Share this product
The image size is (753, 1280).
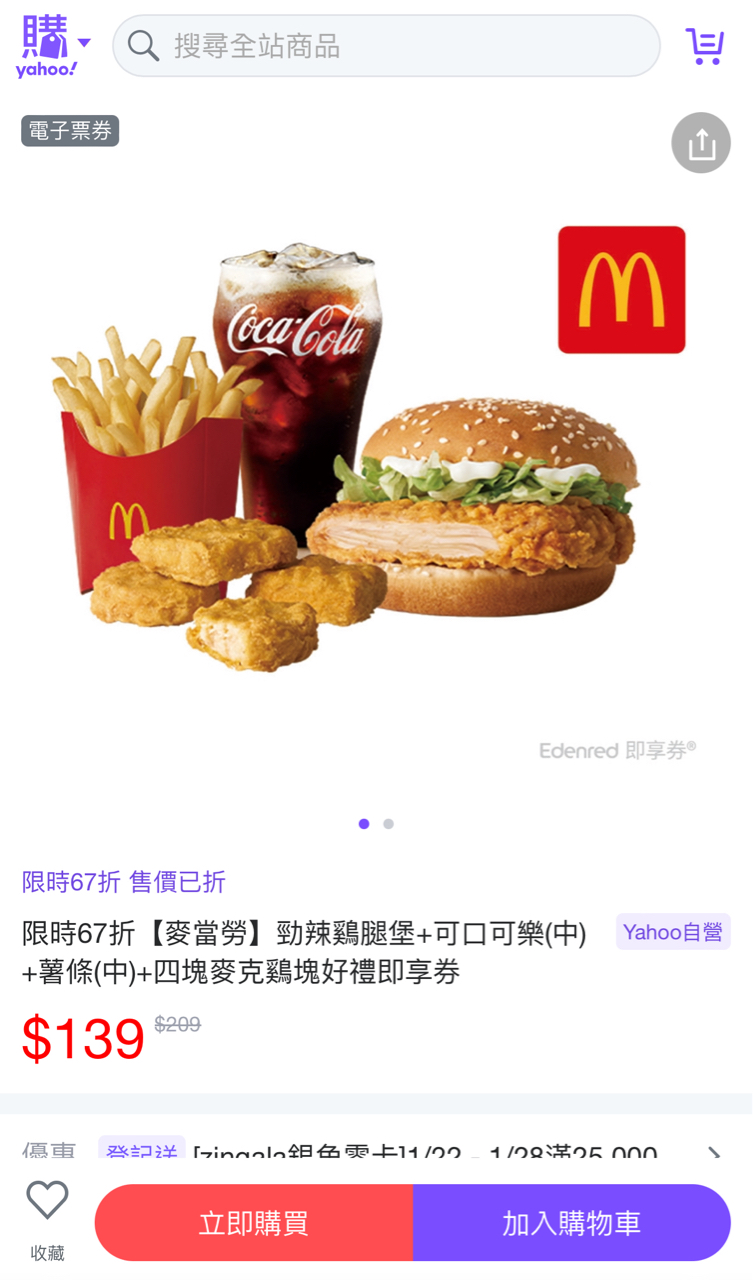[701, 144]
